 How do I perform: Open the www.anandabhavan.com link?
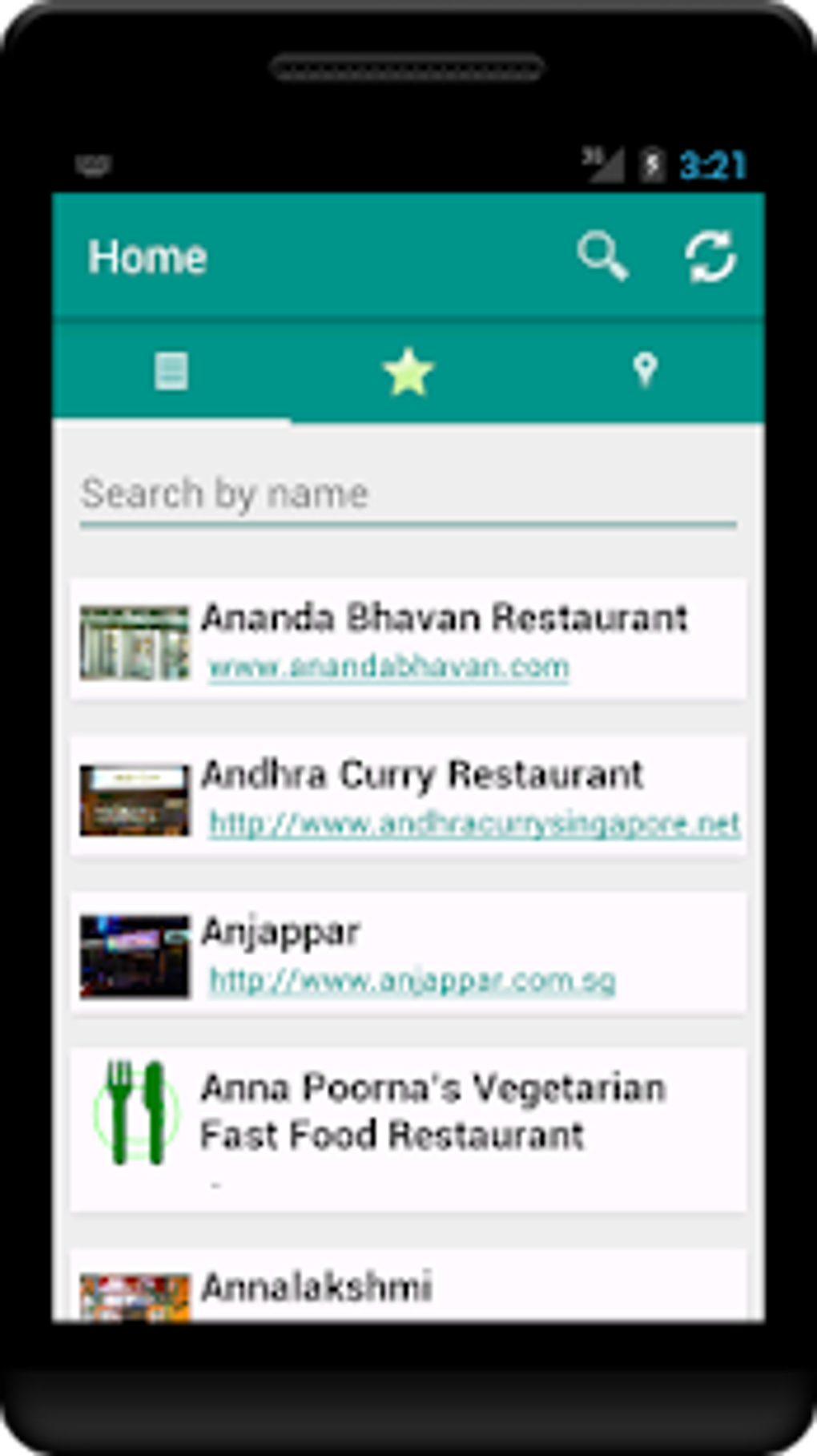click(x=388, y=667)
